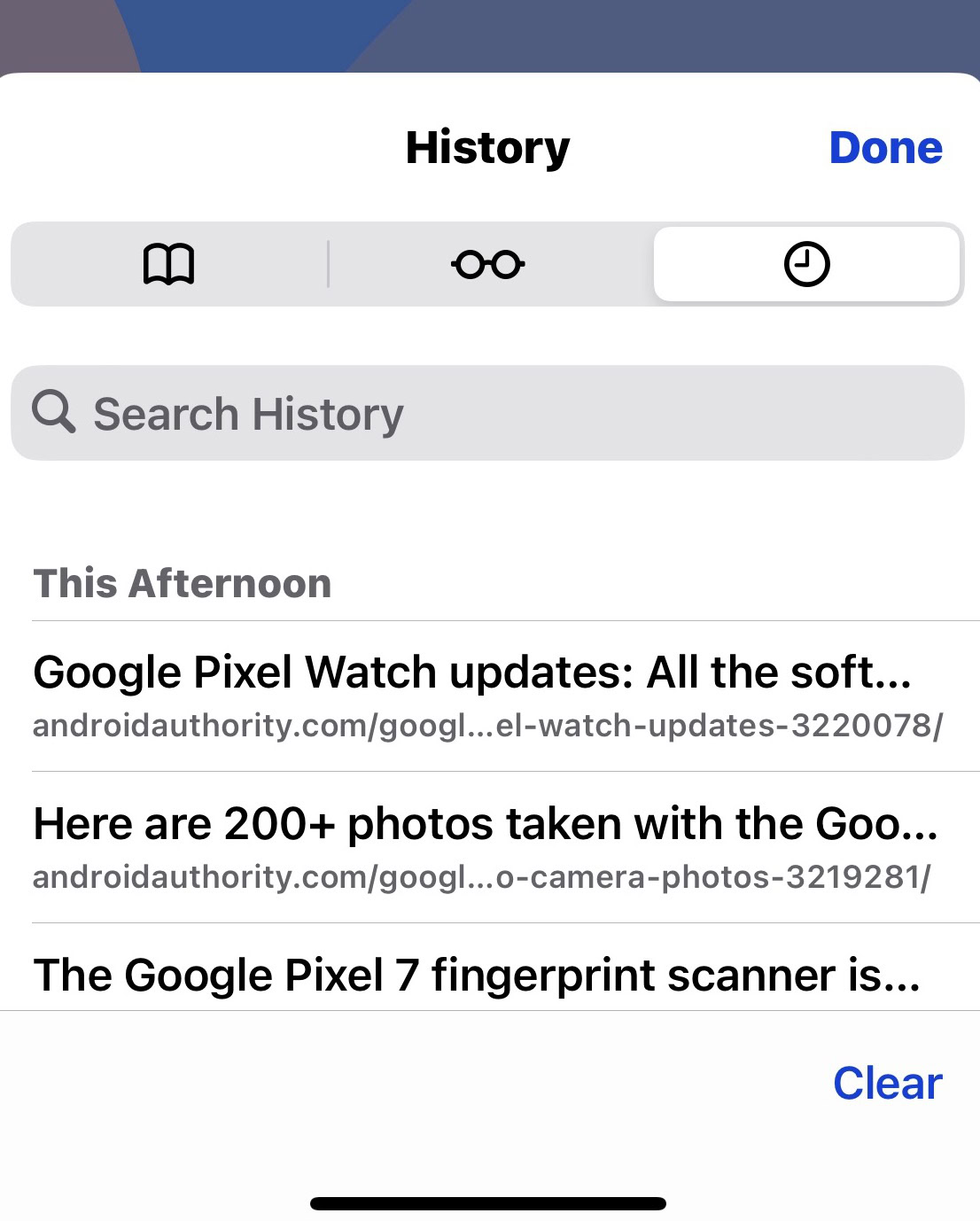Switch to the Reading List tab
Image resolution: width=980 pixels, height=1221 pixels.
pos(487,264)
